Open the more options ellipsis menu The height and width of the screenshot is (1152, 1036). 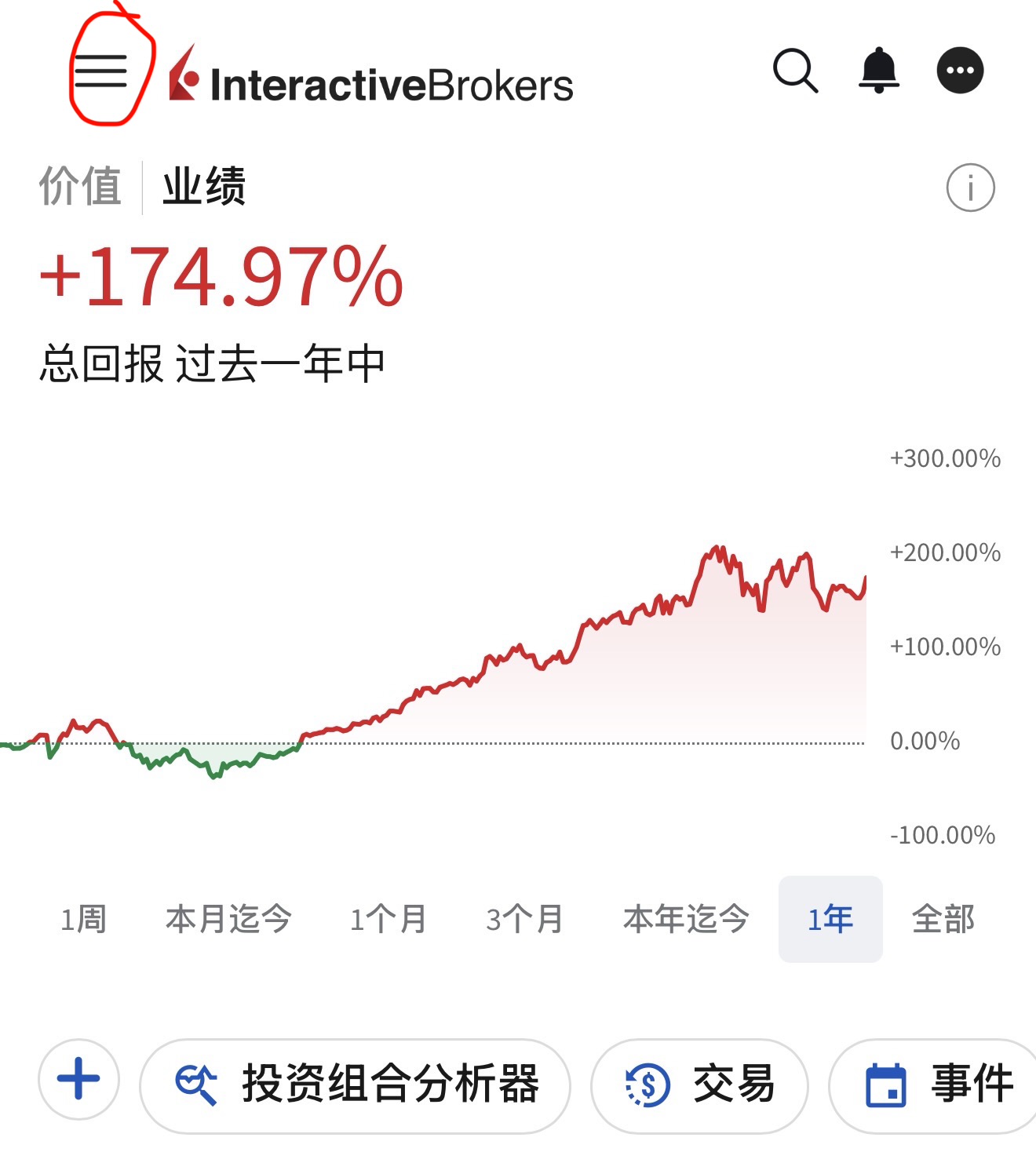click(961, 70)
